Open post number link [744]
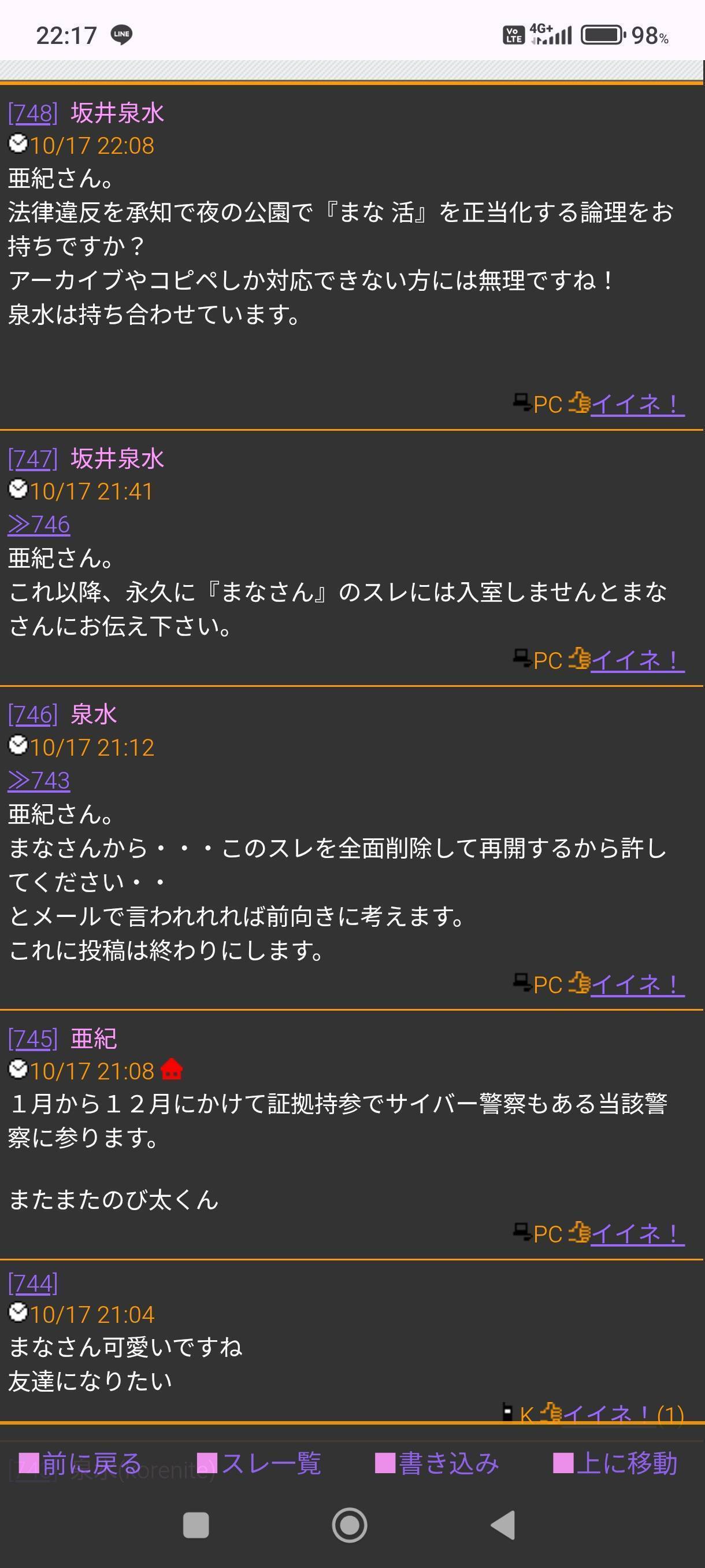 point(33,1283)
